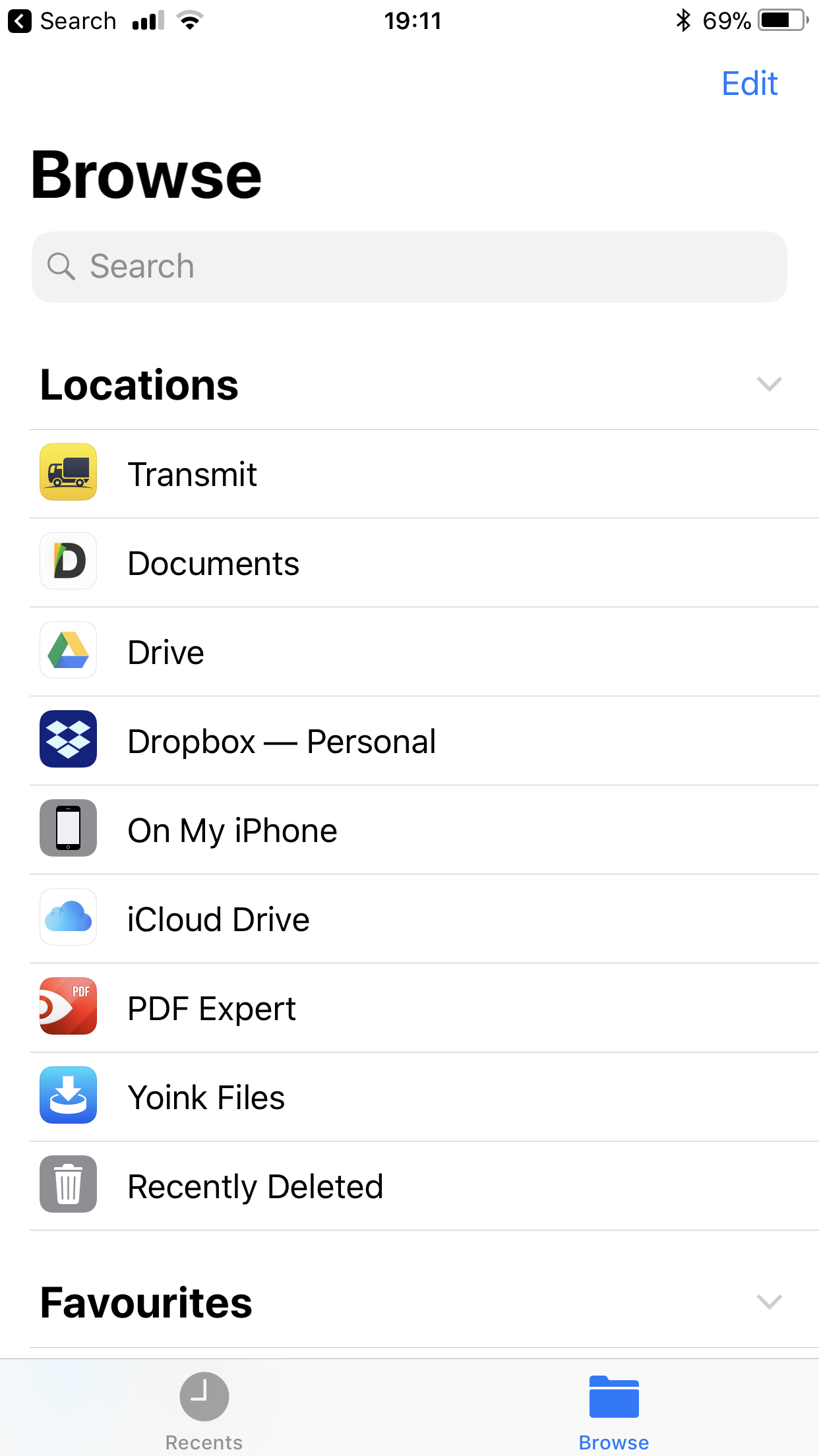The height and width of the screenshot is (1456, 819).
Task: Tap the Recently Deleted trash icon
Action: click(68, 1185)
